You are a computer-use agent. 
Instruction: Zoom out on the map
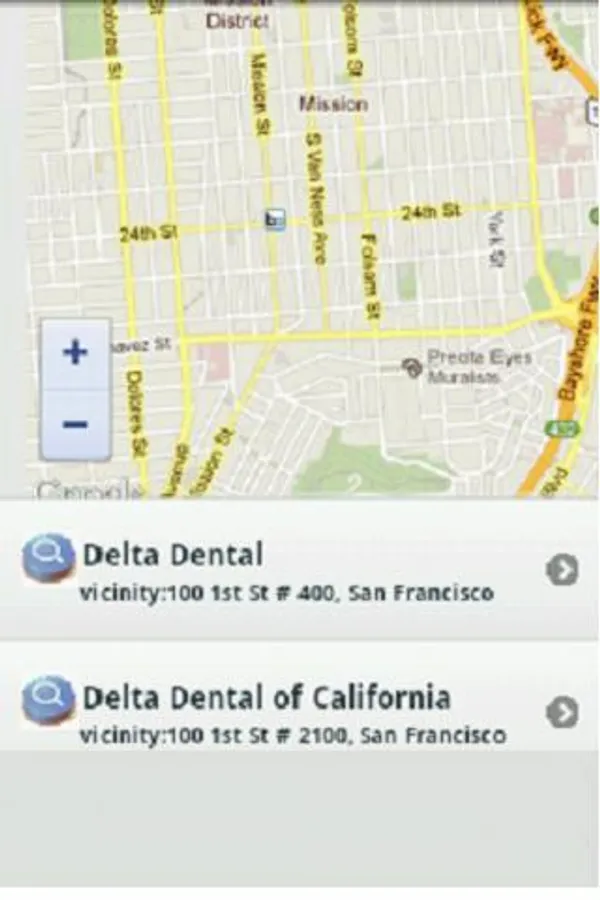pos(75,424)
